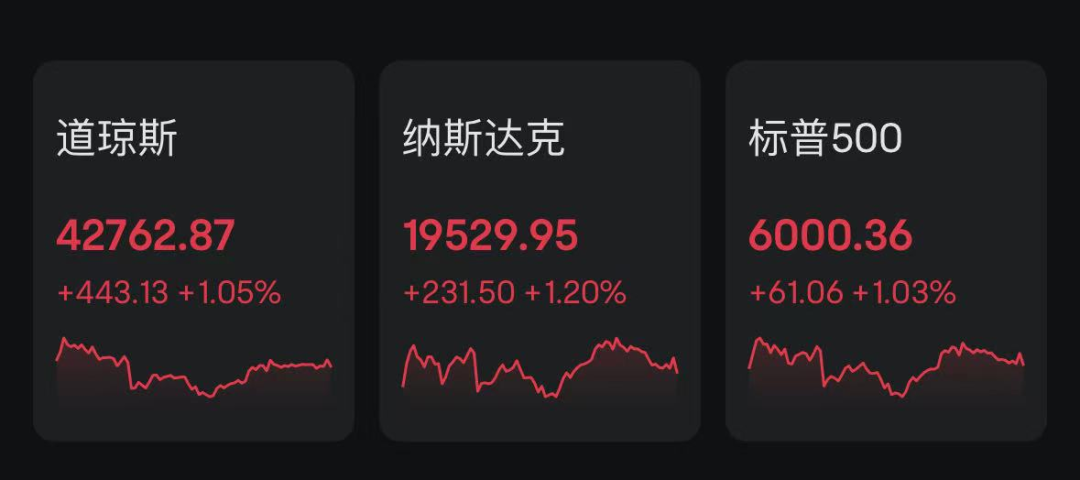
Task: View the 标普500 index card
Action: [885, 251]
